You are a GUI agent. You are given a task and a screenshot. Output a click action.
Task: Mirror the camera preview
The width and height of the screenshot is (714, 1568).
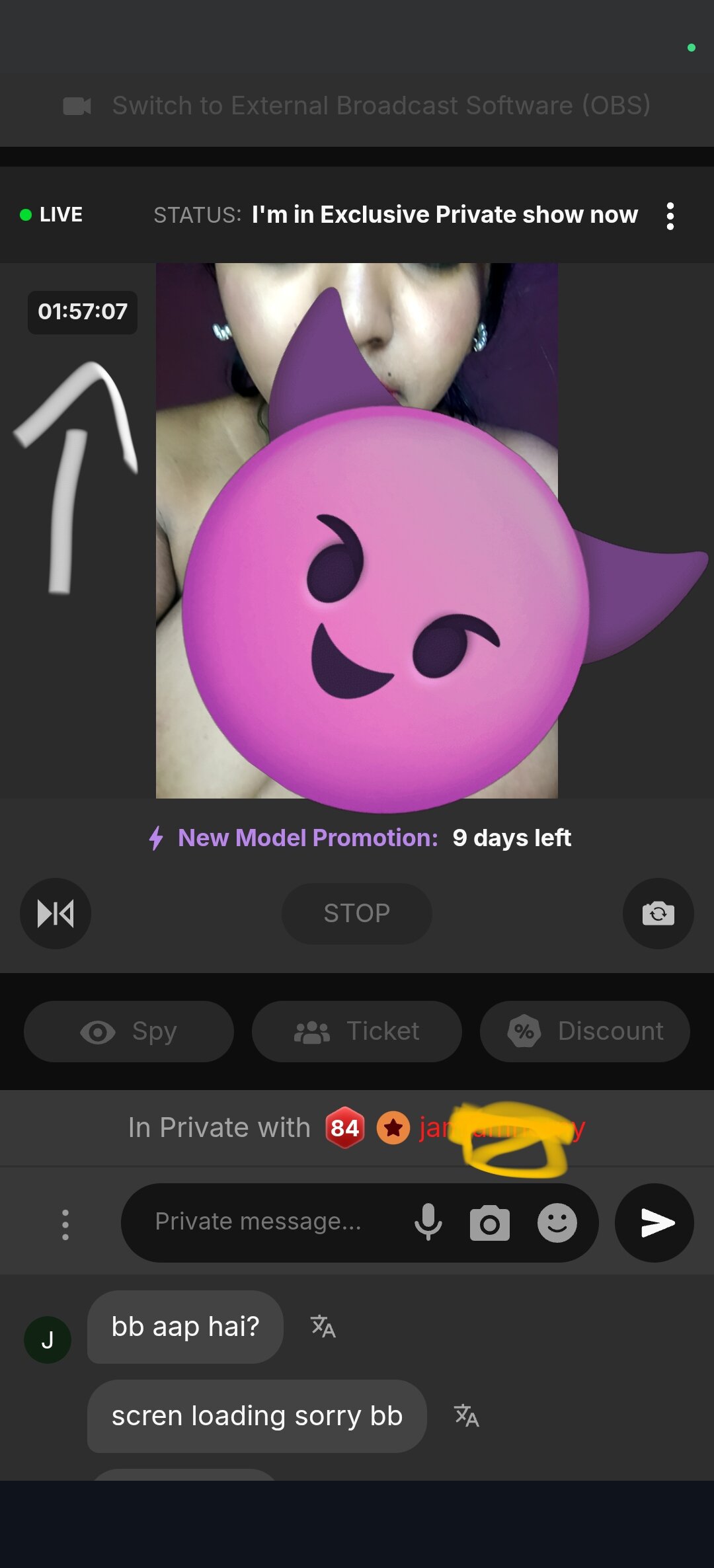point(56,914)
